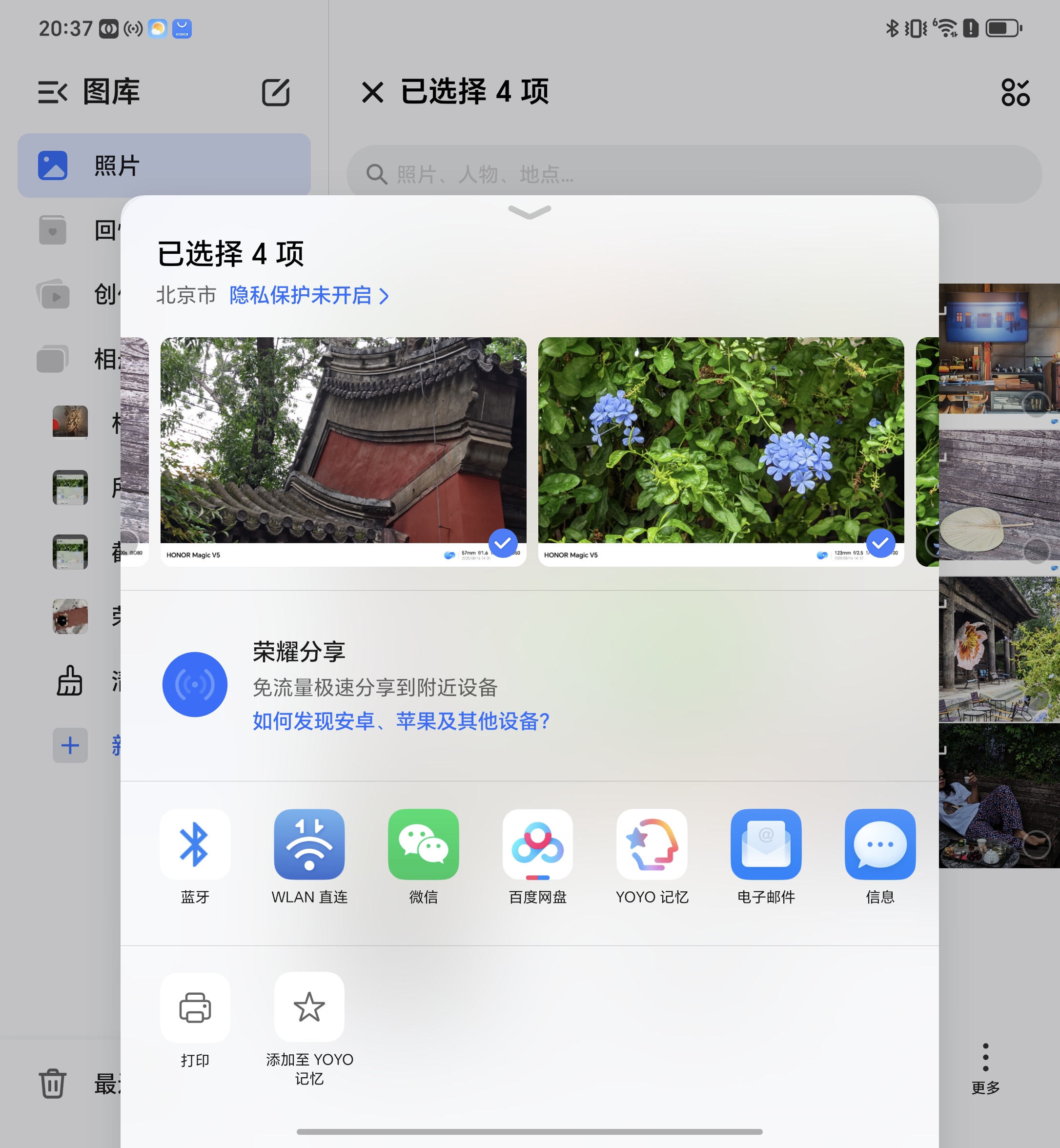Share to YOYO 记忆 app
1060x1148 pixels.
click(652, 844)
